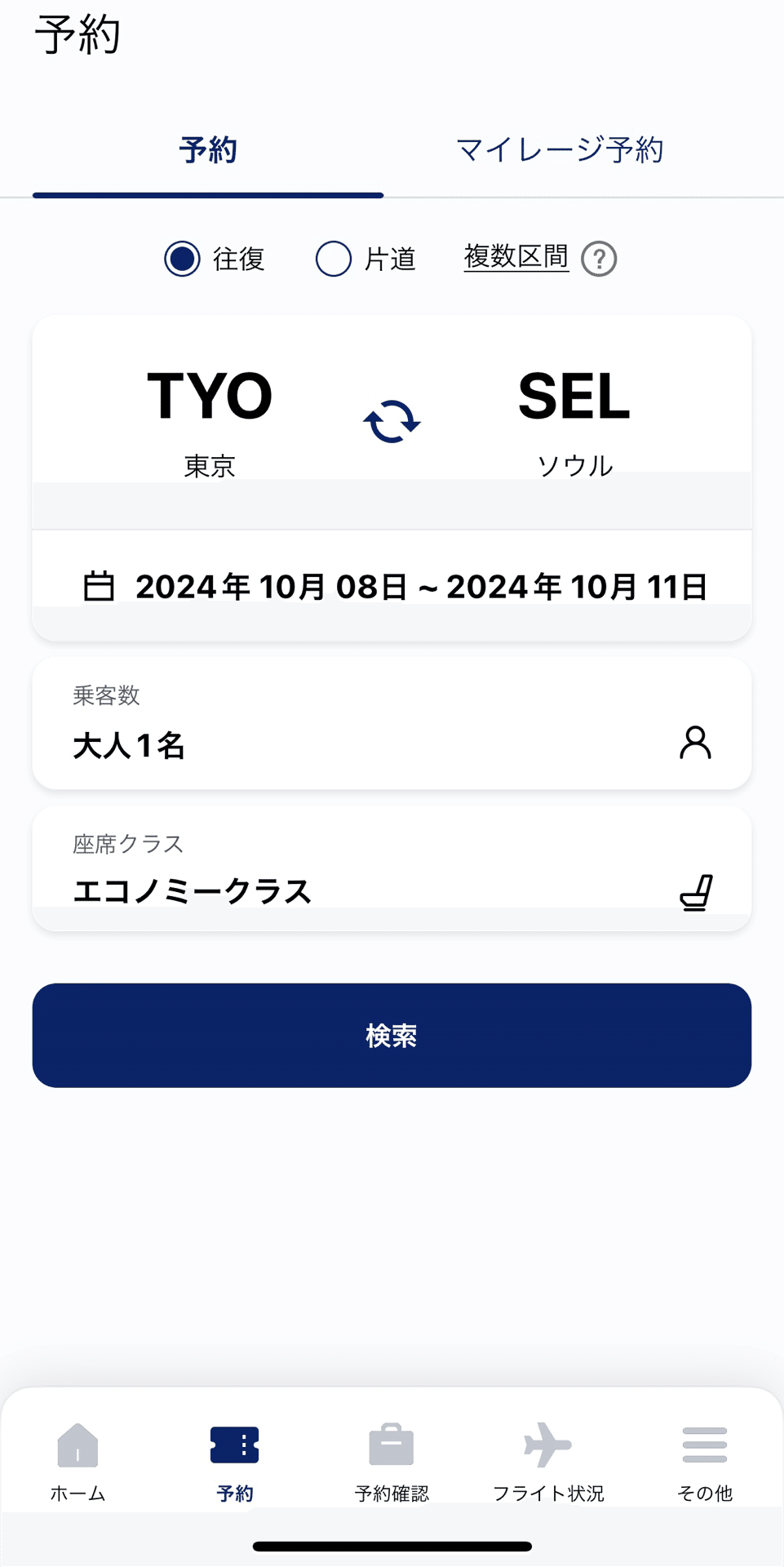Screen dimensions: 784x1567
Task: Open the travel date picker
Action: tap(392, 586)
